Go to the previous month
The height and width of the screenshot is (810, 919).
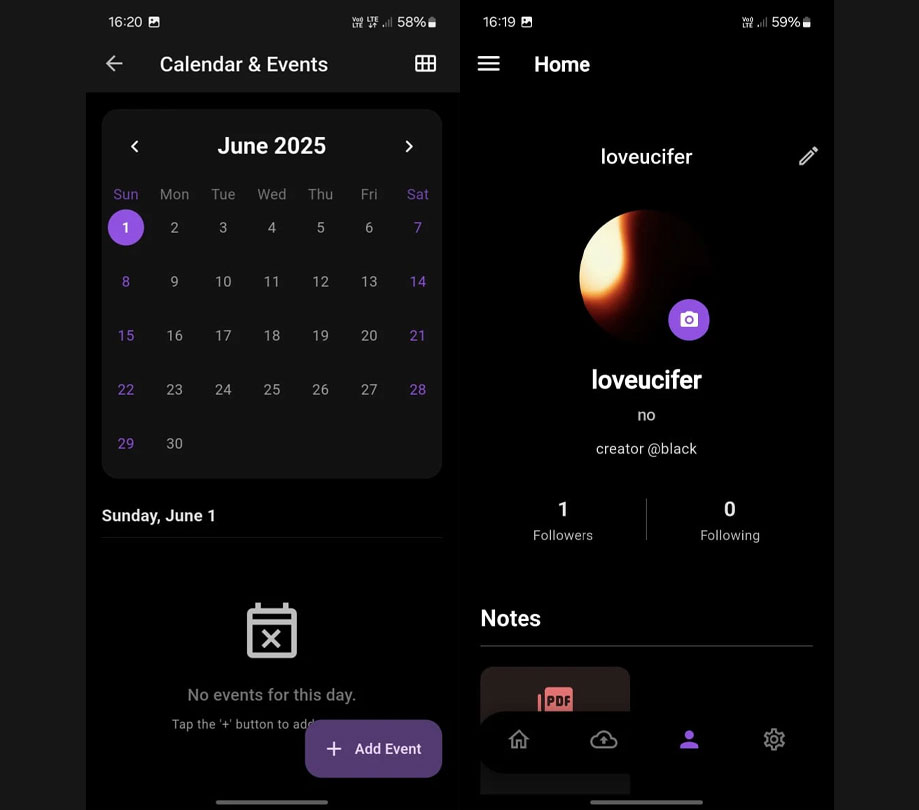coord(135,147)
